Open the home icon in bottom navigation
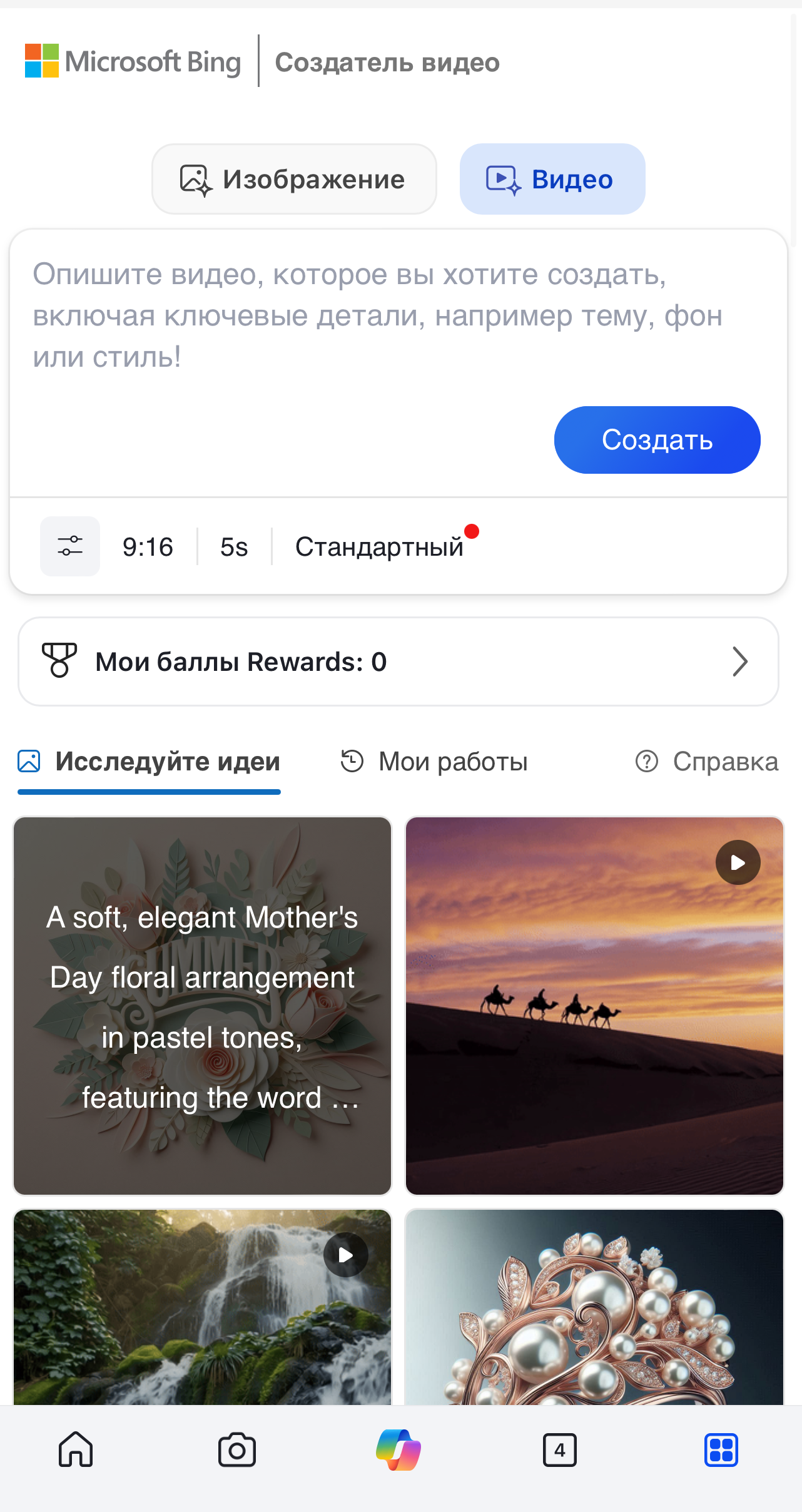The height and width of the screenshot is (1512, 802). tap(75, 1449)
